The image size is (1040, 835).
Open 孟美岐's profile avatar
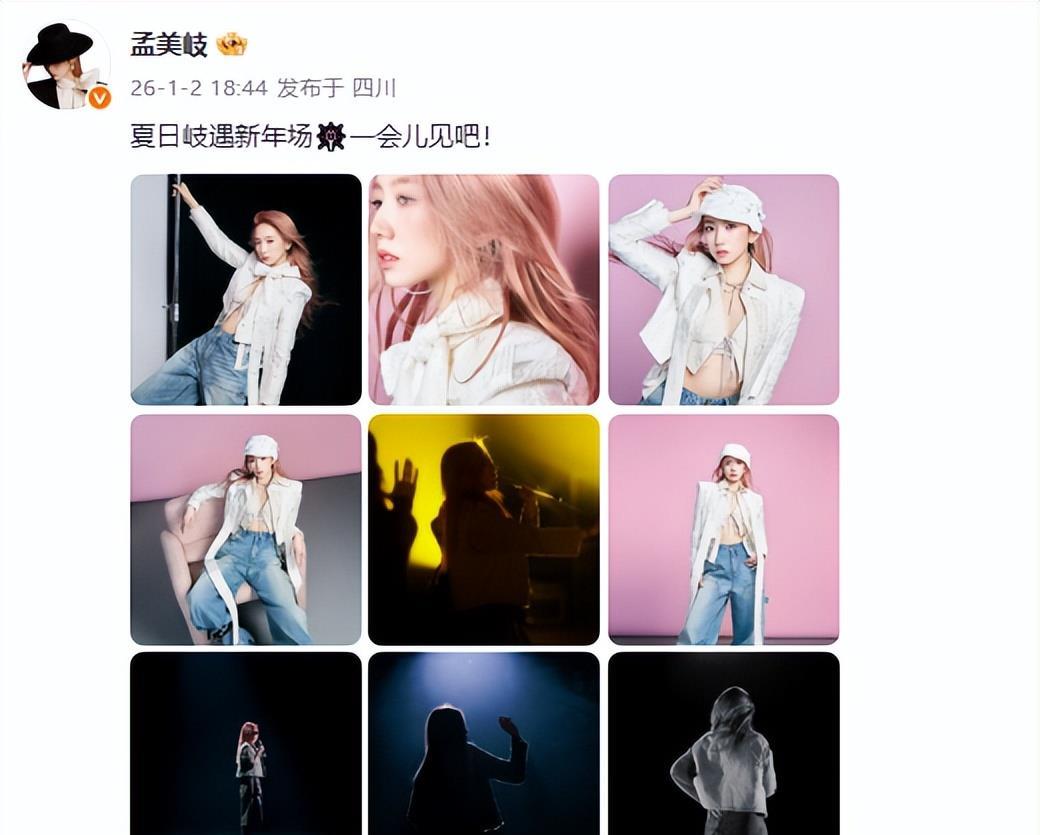click(x=66, y=64)
